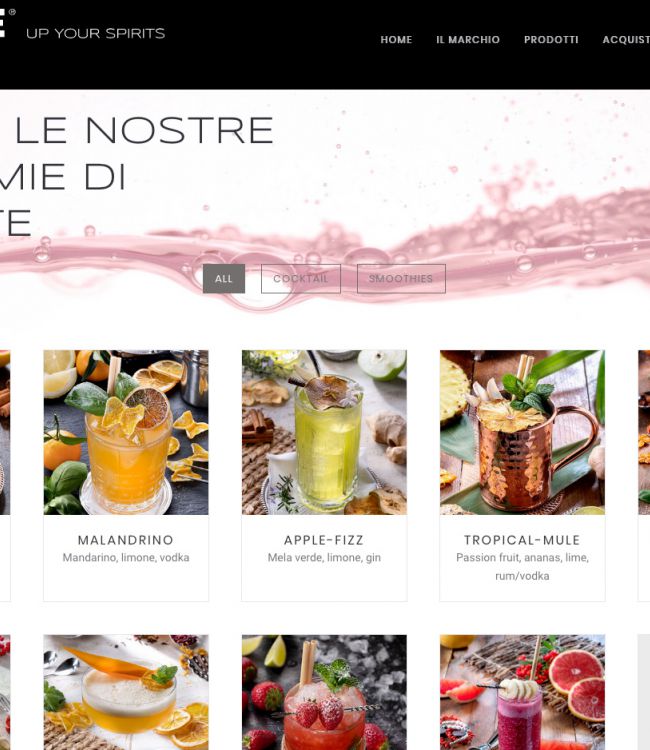Open the purple smoothie tile
Screen dimensions: 650x750
point(522,692)
